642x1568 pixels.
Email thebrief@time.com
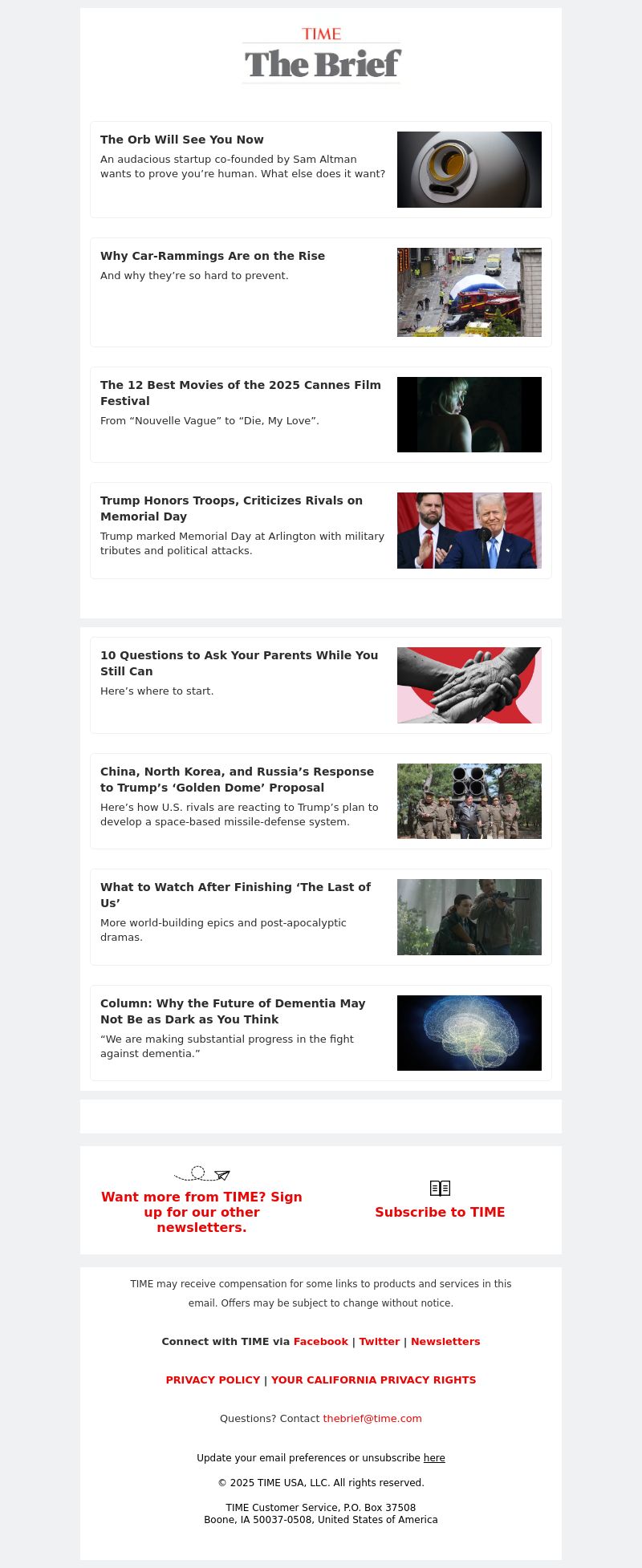click(x=372, y=1418)
